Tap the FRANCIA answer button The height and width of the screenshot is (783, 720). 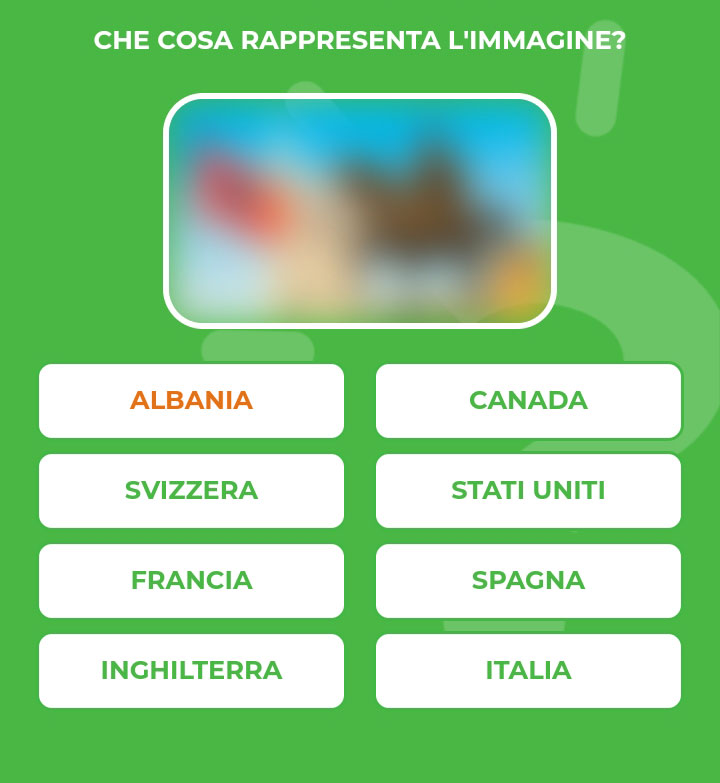pyautogui.click(x=191, y=580)
